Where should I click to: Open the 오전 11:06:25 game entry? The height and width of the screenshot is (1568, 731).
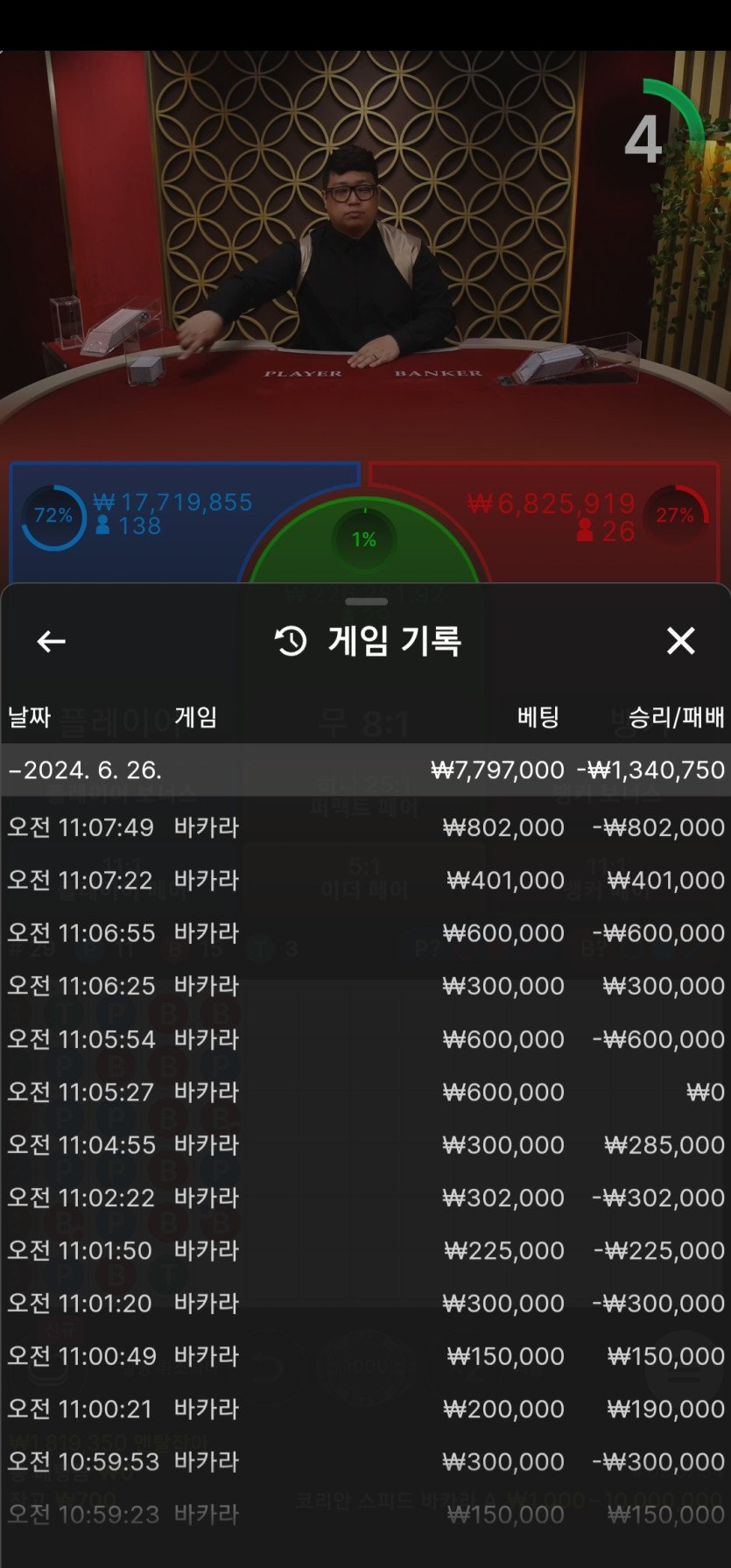pos(365,986)
